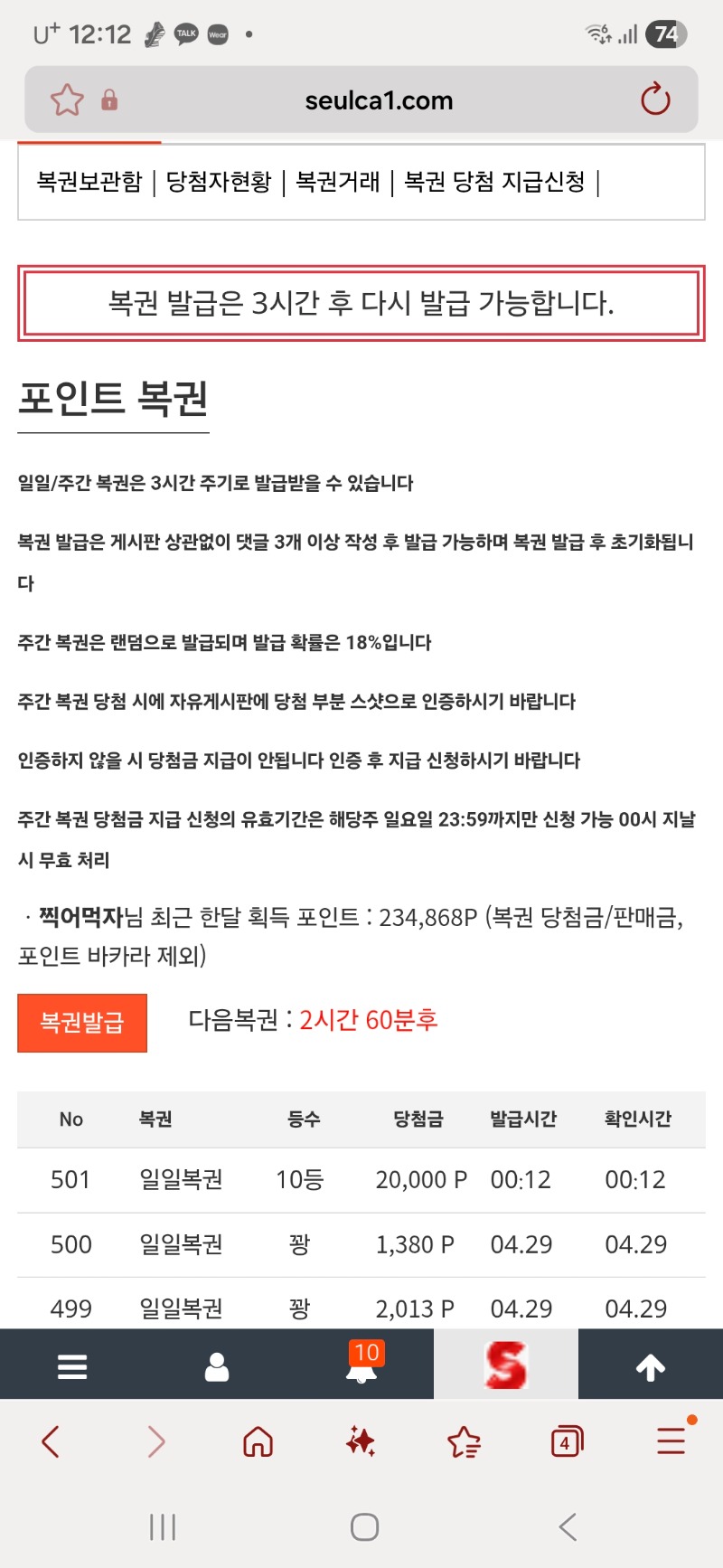Open the 당첨자현황 link
The height and width of the screenshot is (1568, 723).
[219, 182]
